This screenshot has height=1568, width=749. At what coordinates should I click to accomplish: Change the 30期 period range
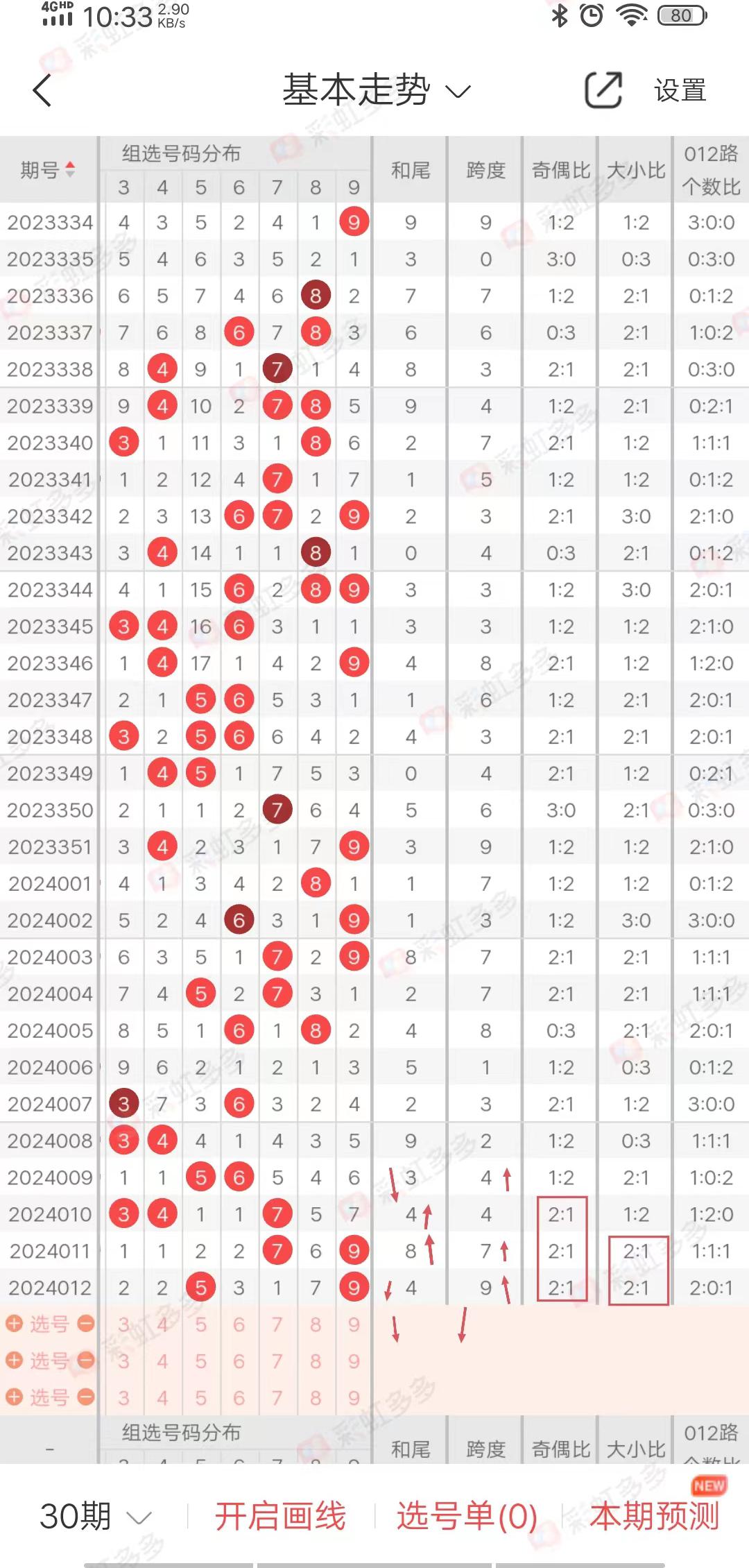pos(95,1516)
